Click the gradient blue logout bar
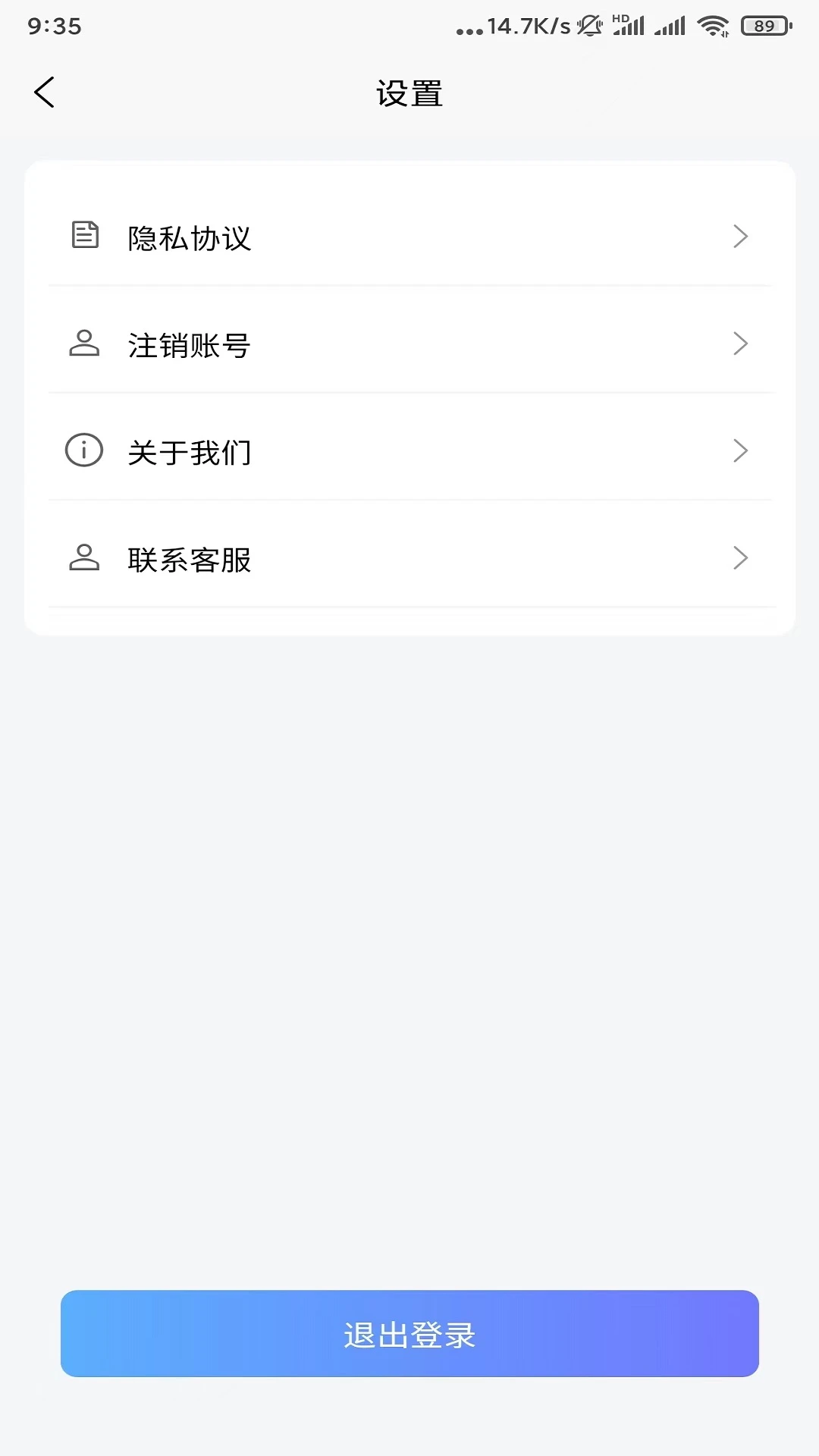 409,1335
